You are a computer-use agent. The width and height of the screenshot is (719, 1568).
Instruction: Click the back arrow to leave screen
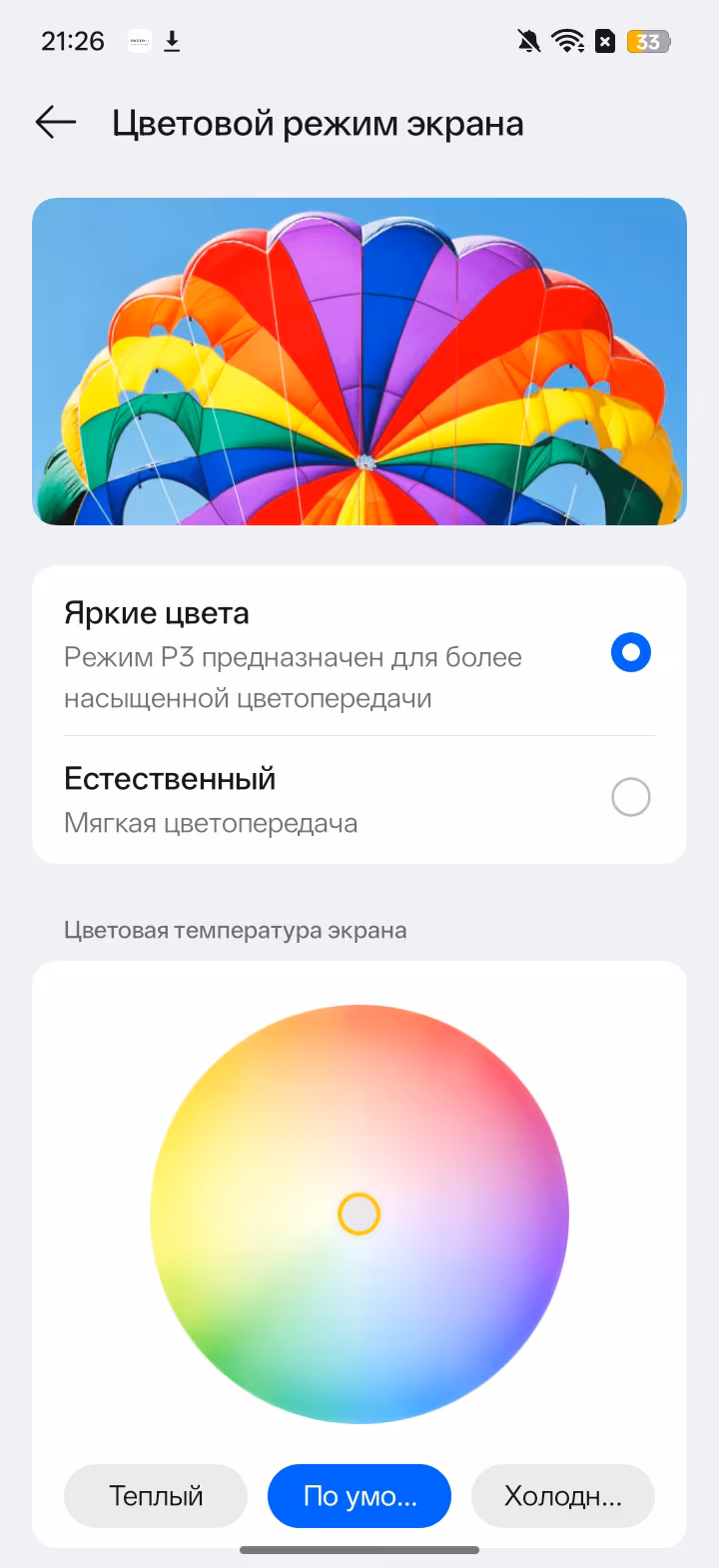pyautogui.click(x=55, y=122)
